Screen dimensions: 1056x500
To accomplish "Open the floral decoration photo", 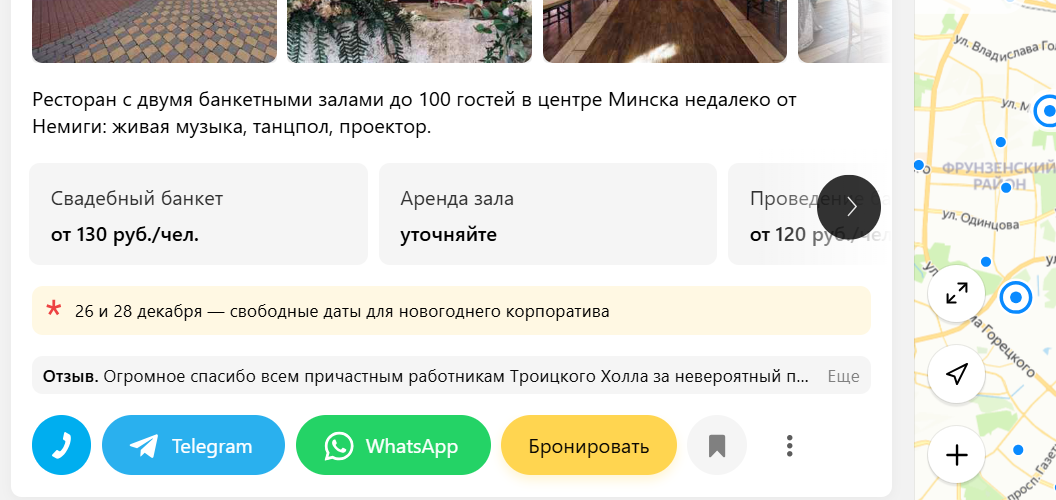I will point(408,30).
